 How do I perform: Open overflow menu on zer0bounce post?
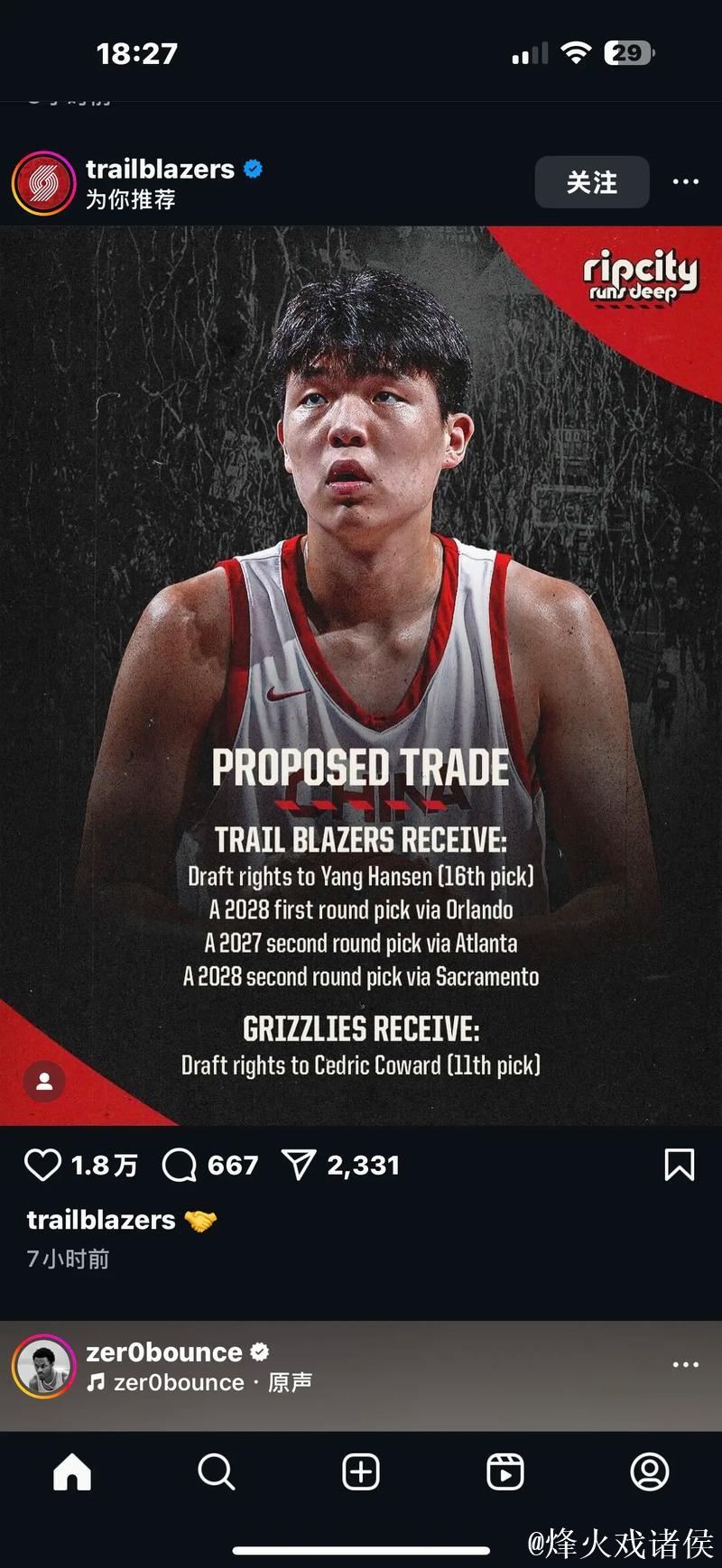[686, 1364]
